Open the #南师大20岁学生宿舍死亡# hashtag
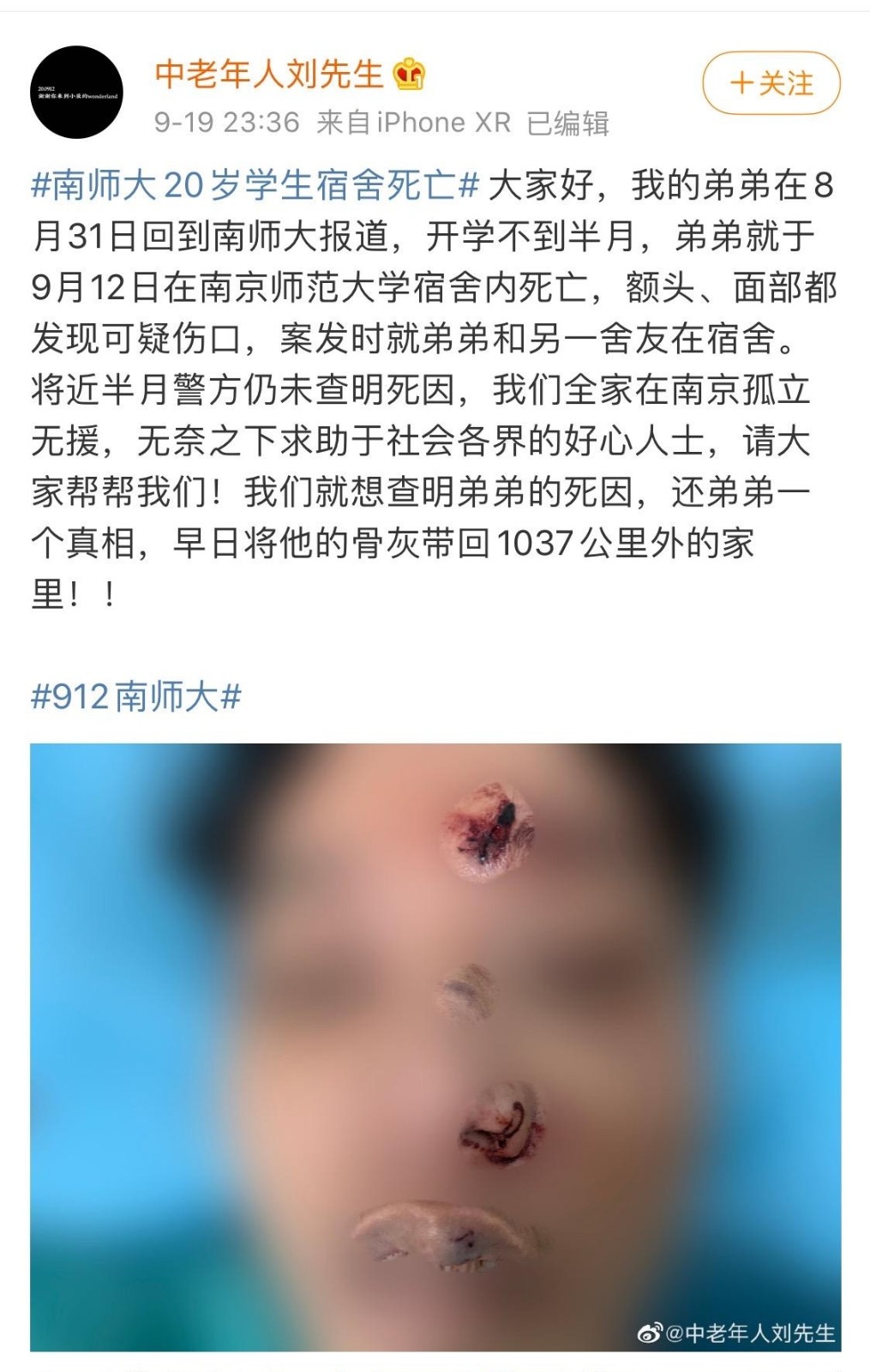The width and height of the screenshot is (870, 1372). point(255,185)
